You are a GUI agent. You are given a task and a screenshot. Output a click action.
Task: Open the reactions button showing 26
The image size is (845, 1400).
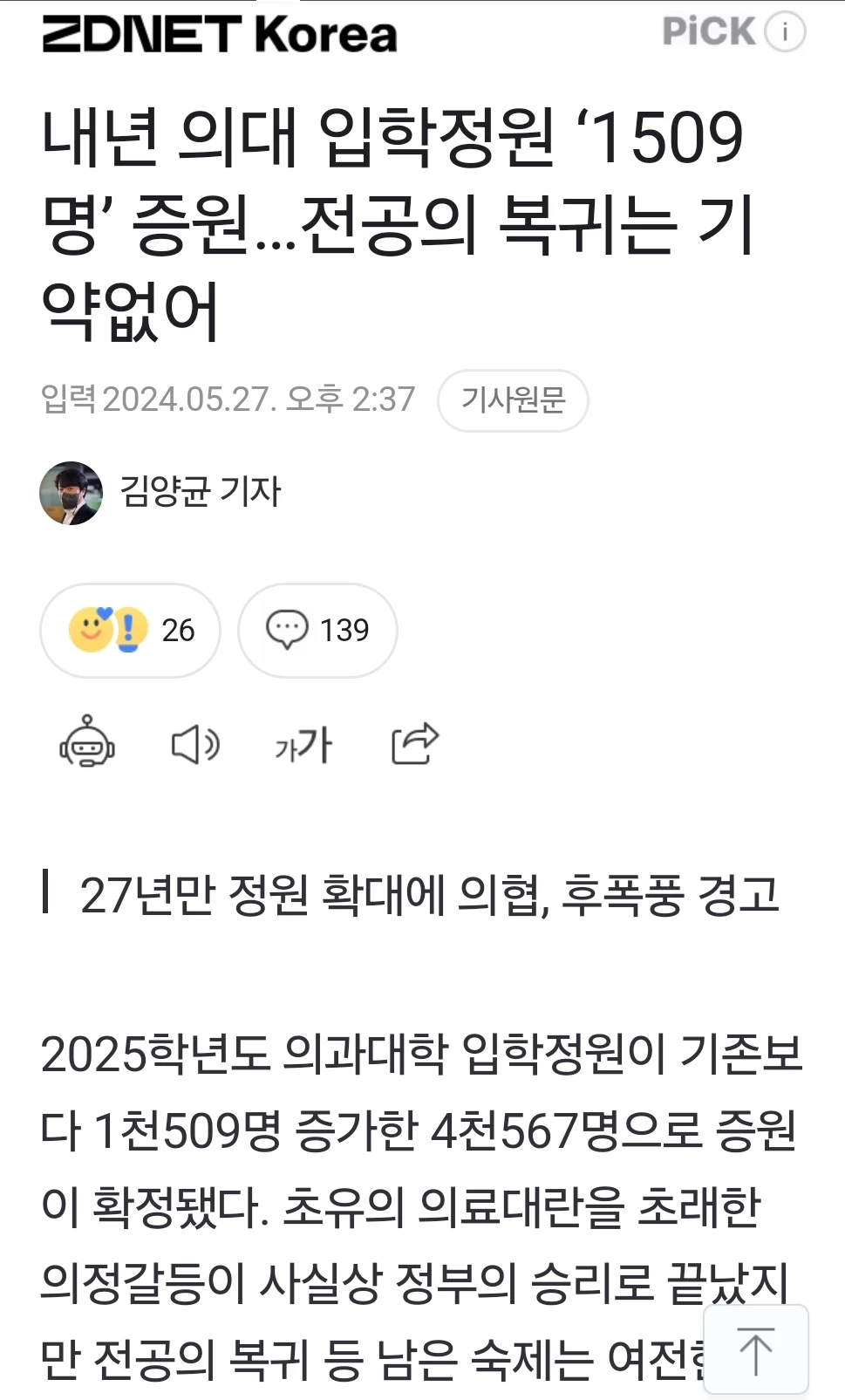point(130,630)
